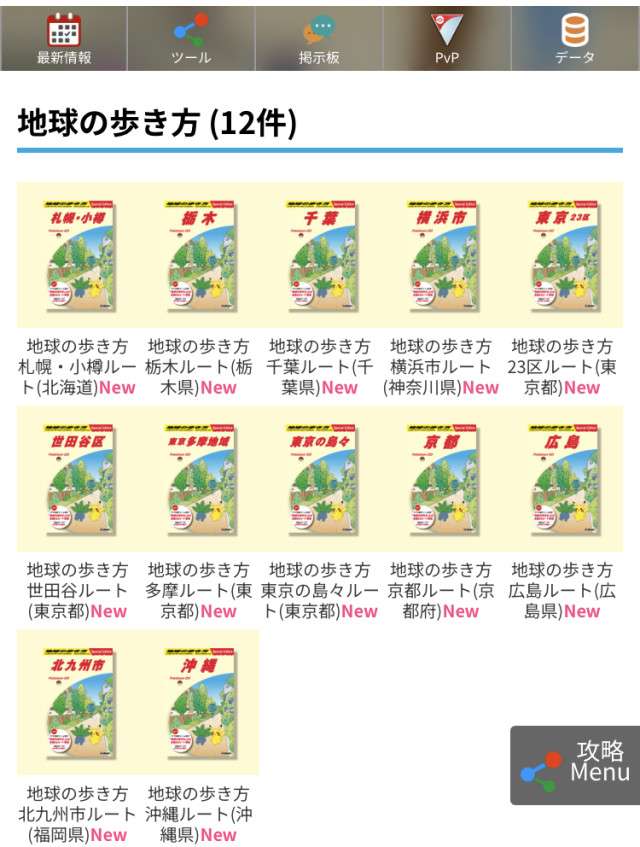
Task: Tap the 沖縄ルート guide
Action: pyautogui.click(x=198, y=704)
